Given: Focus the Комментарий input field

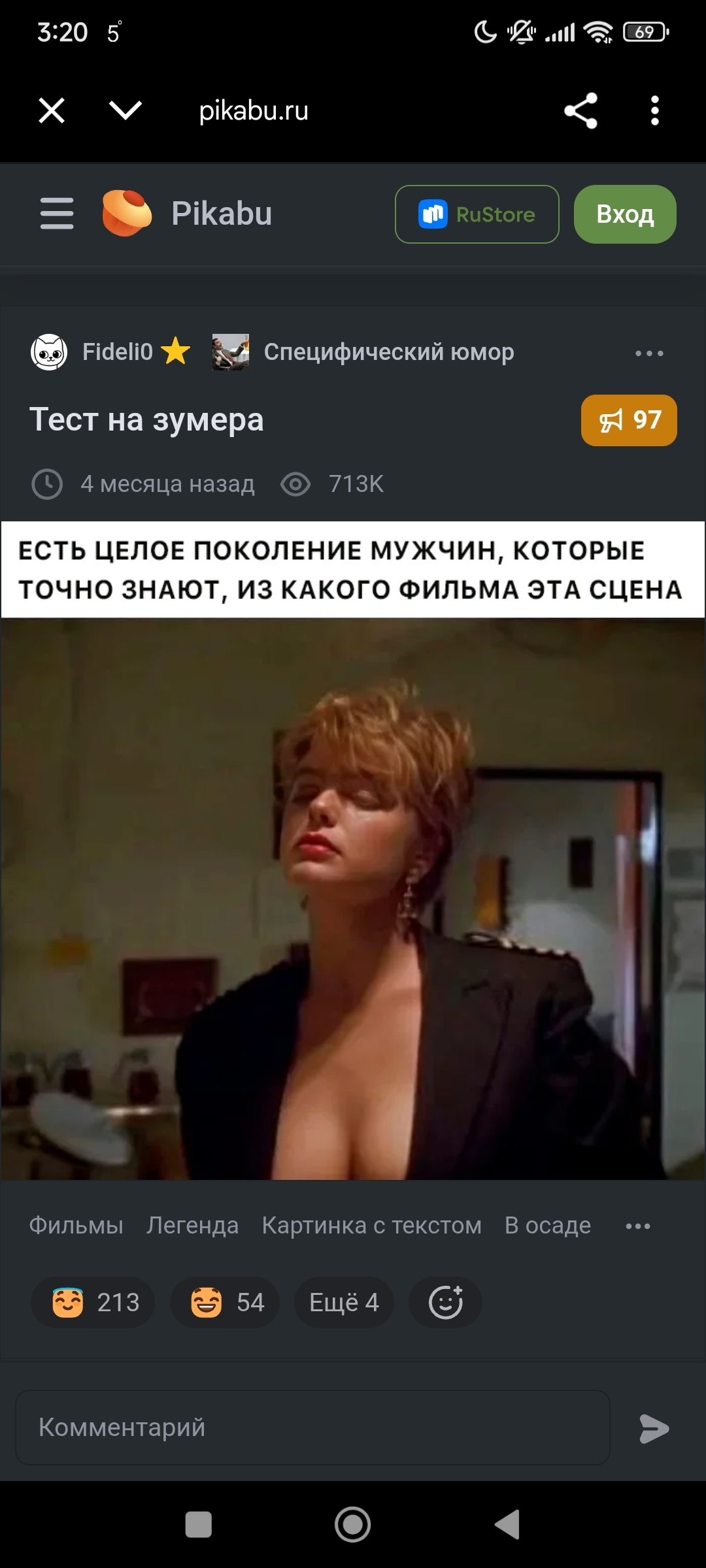Looking at the screenshot, I should tap(312, 1428).
